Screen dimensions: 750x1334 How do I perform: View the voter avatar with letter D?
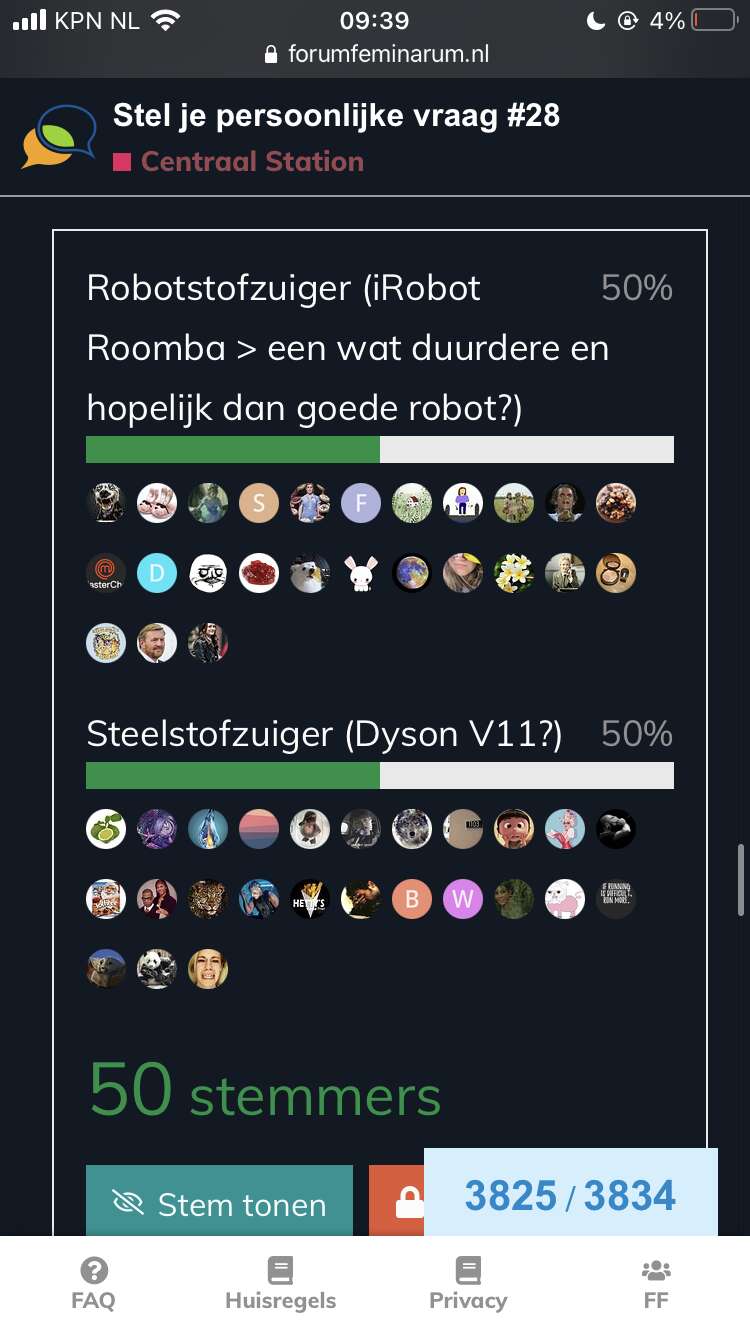pos(157,573)
